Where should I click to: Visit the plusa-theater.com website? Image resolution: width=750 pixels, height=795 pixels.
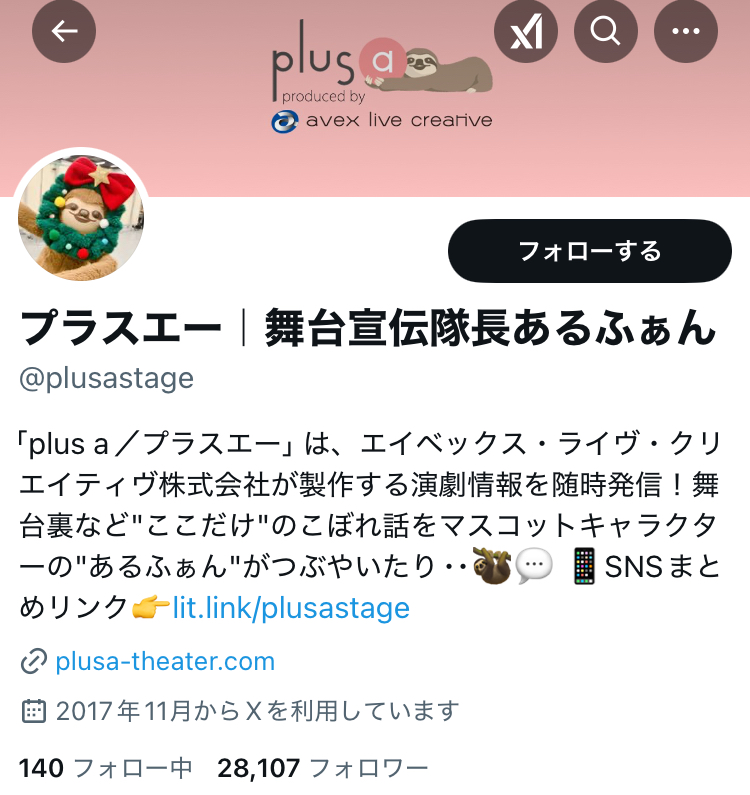click(165, 661)
